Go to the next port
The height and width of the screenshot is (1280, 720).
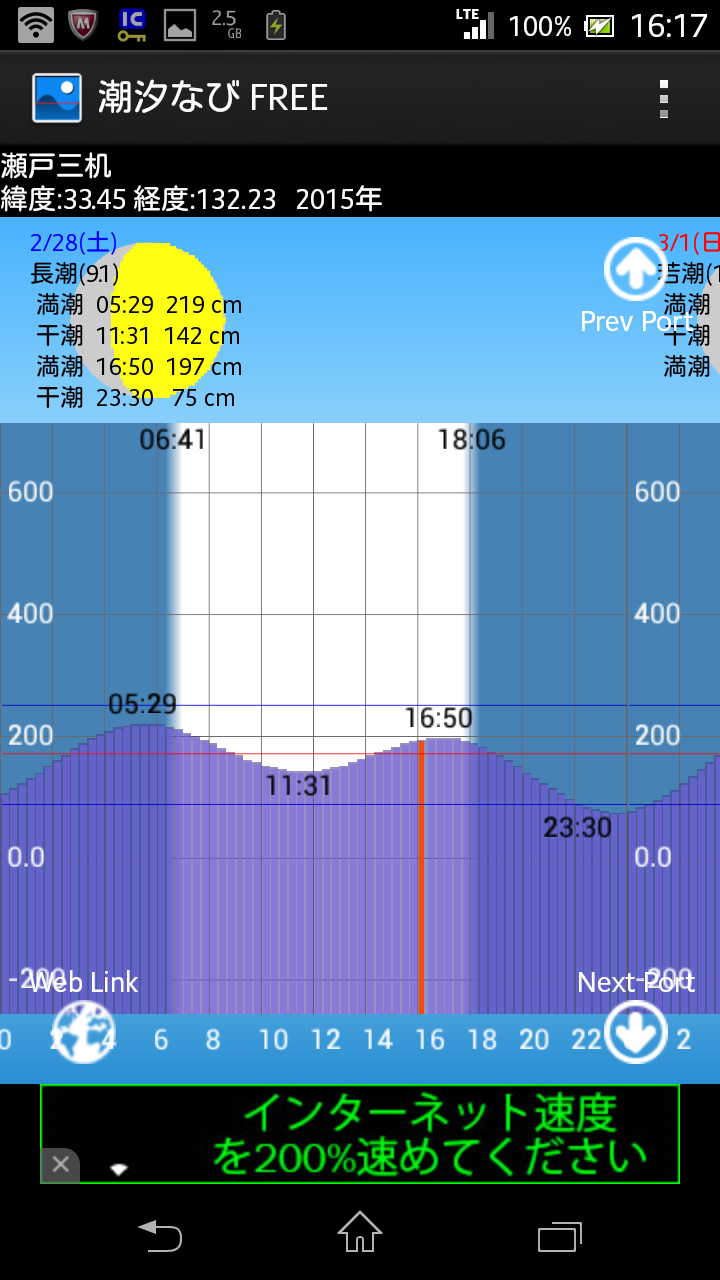636,1030
